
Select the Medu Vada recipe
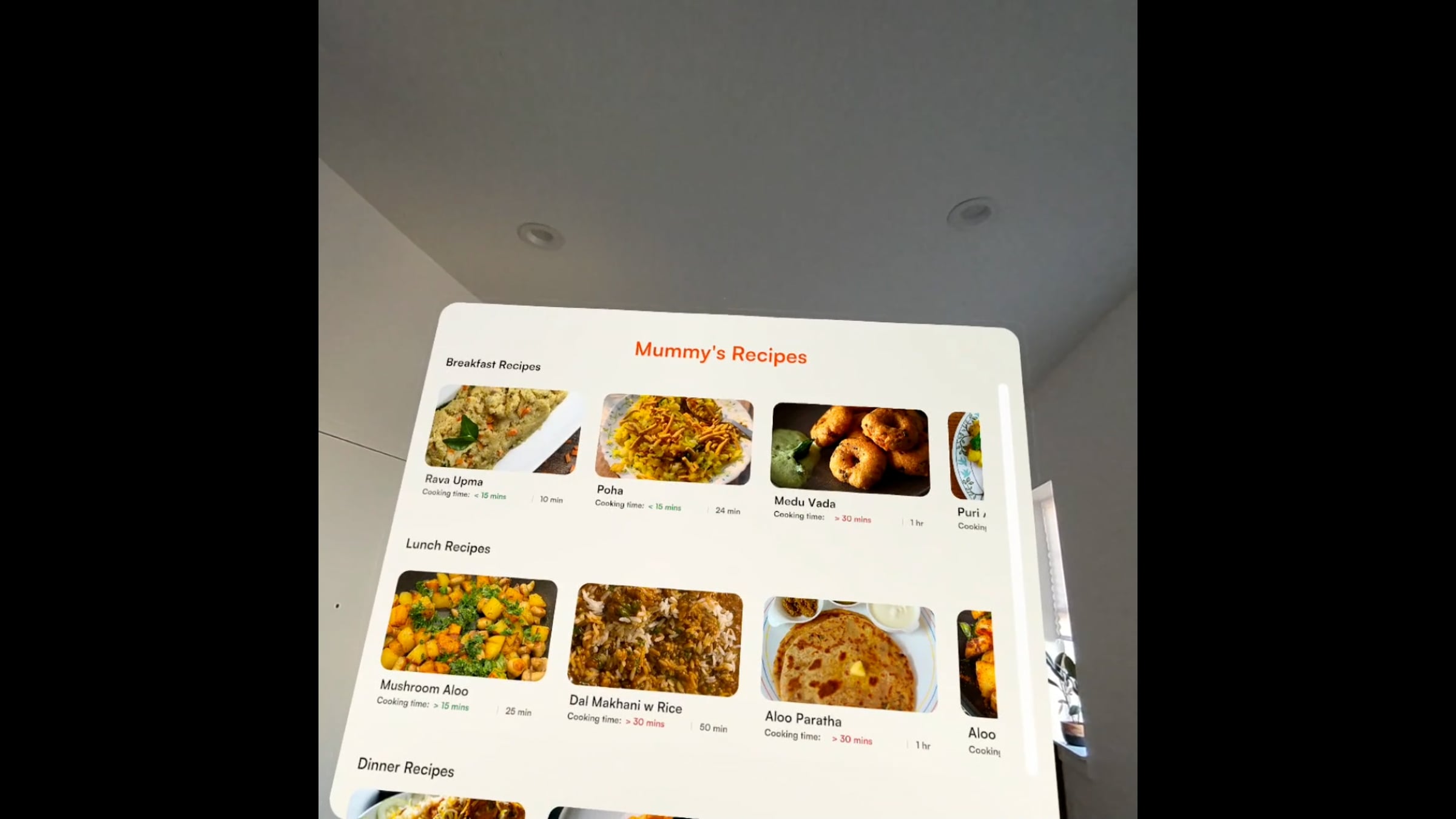(849, 450)
